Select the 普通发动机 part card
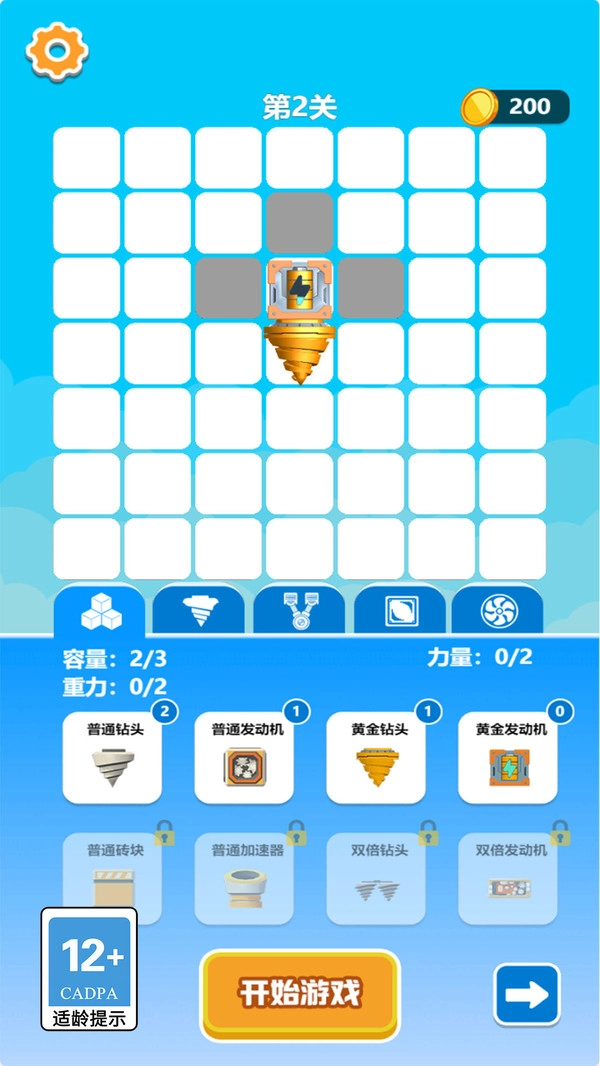Viewport: 600px width, 1066px height. 245,757
